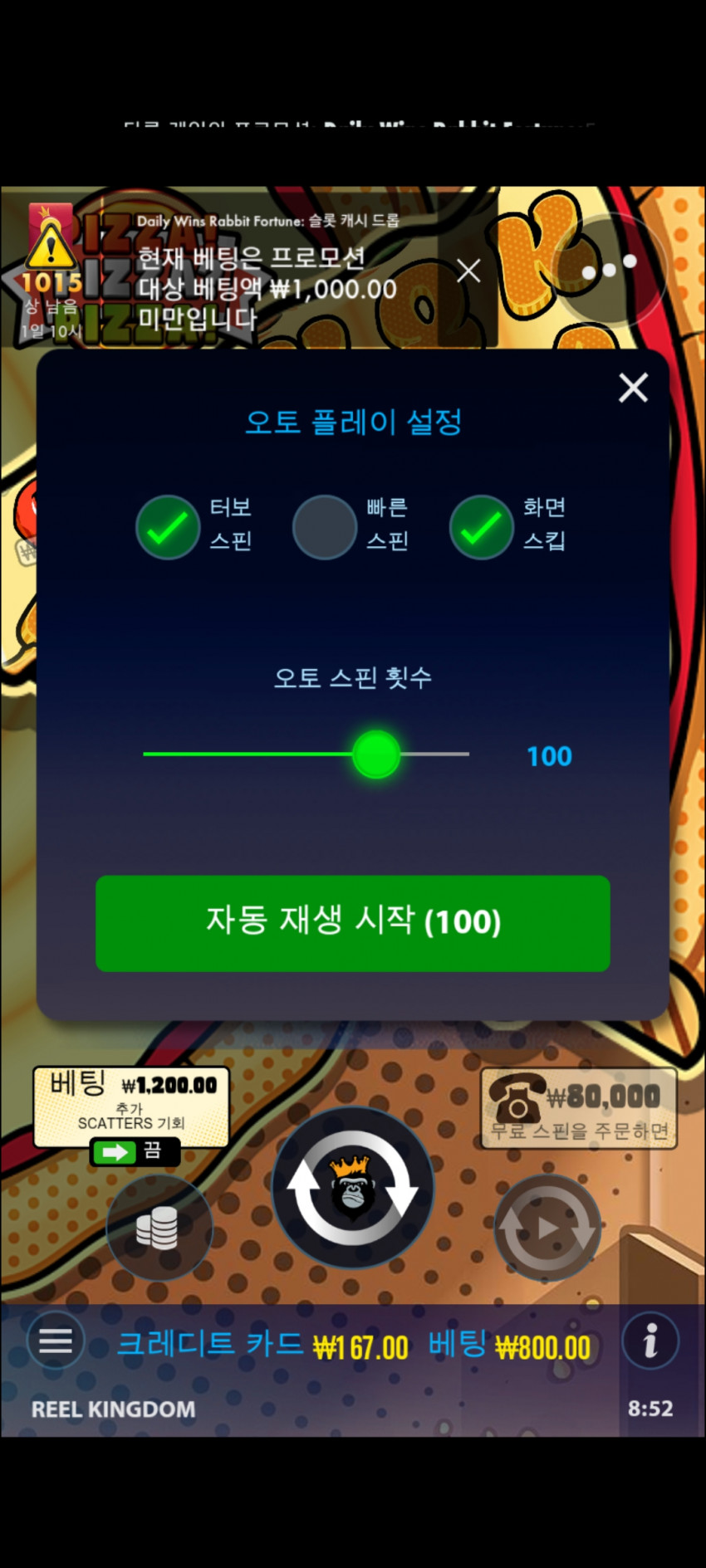
Task: Uncheck the 터보 스핀 option
Action: 168,527
